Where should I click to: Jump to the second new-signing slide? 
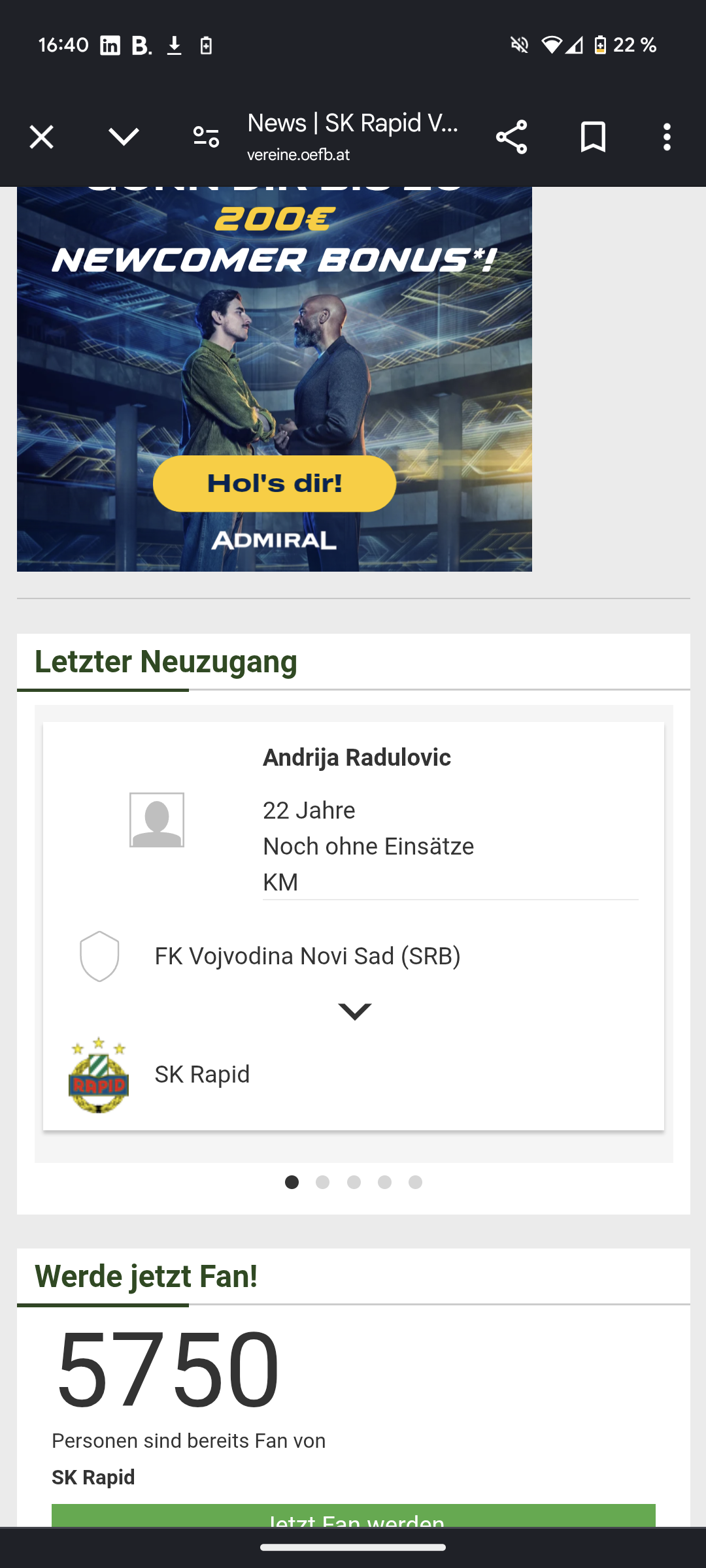[322, 1182]
